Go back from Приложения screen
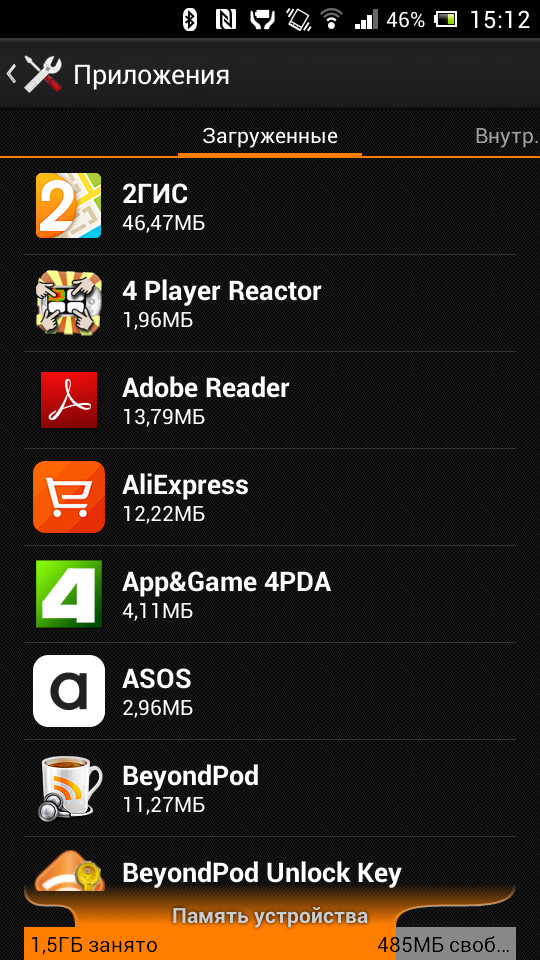The width and height of the screenshot is (540, 960). (34, 75)
